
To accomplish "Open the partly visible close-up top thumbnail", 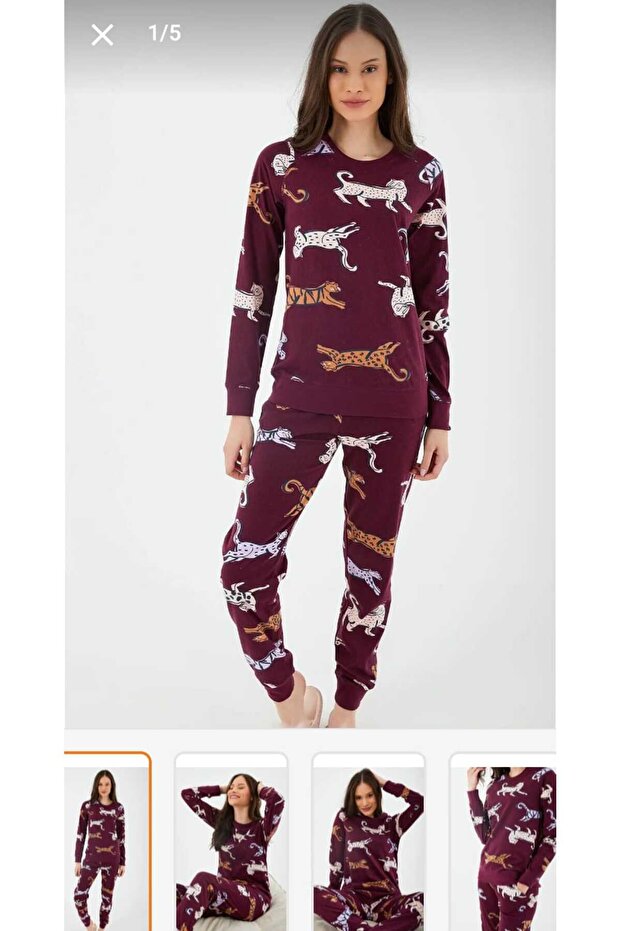I will (505, 844).
